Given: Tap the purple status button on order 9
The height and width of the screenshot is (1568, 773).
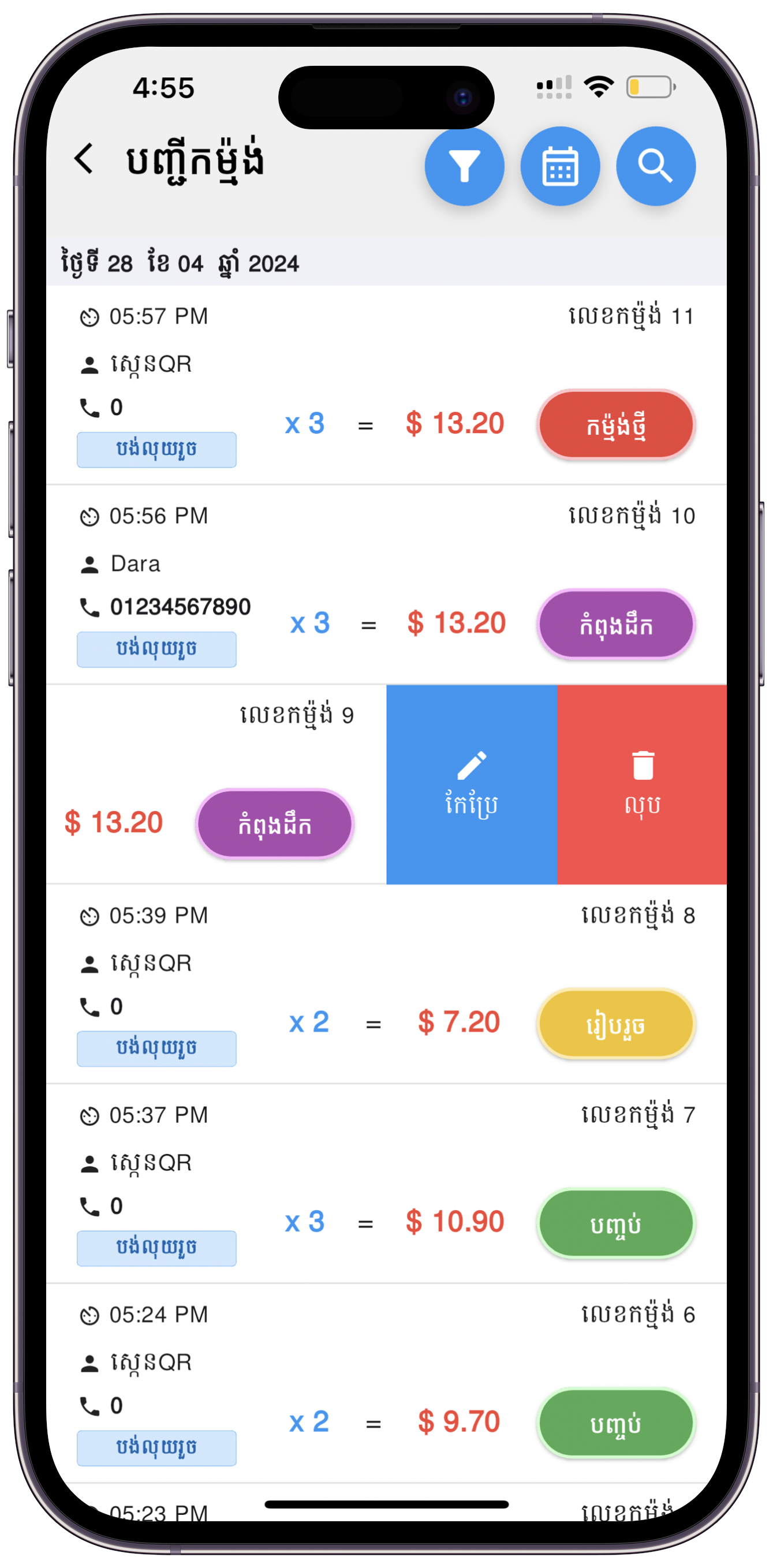Looking at the screenshot, I should pos(275,824).
